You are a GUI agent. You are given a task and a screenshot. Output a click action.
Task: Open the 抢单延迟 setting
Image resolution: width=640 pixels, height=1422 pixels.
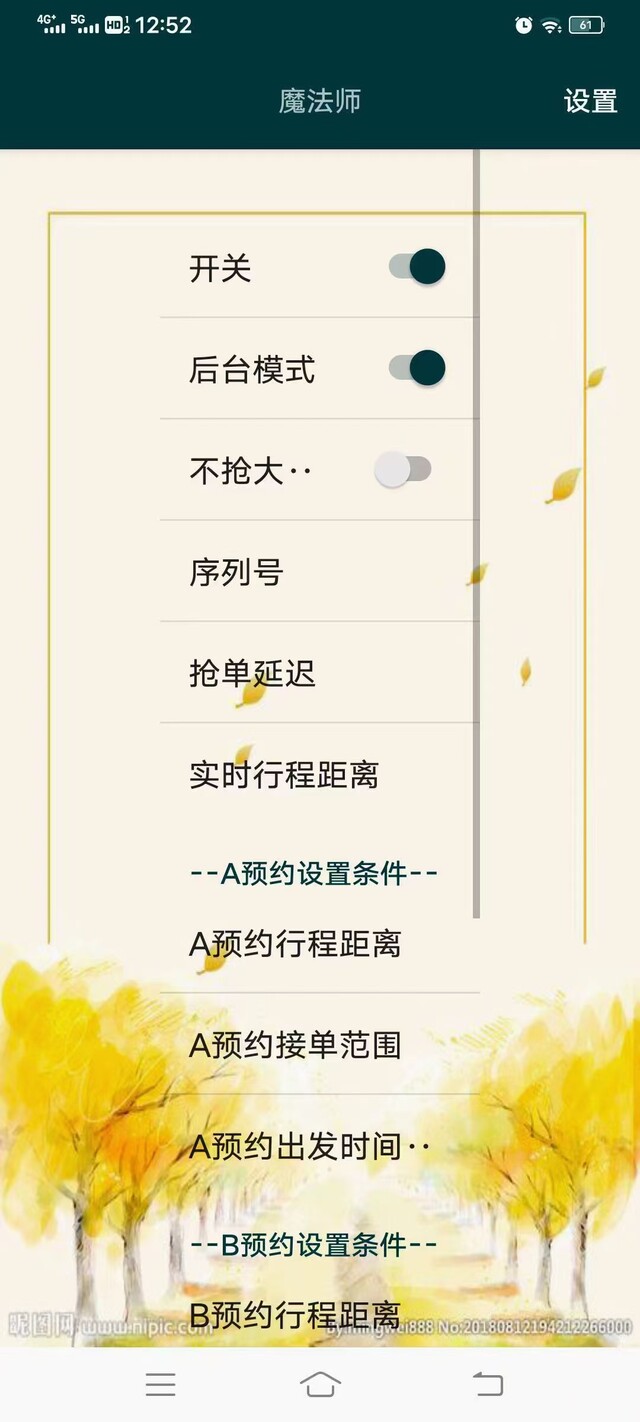click(320, 673)
